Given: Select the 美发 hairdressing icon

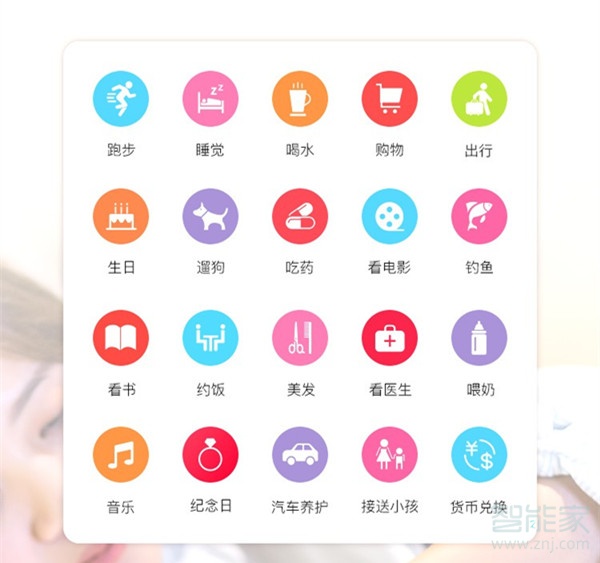Looking at the screenshot, I should [299, 337].
